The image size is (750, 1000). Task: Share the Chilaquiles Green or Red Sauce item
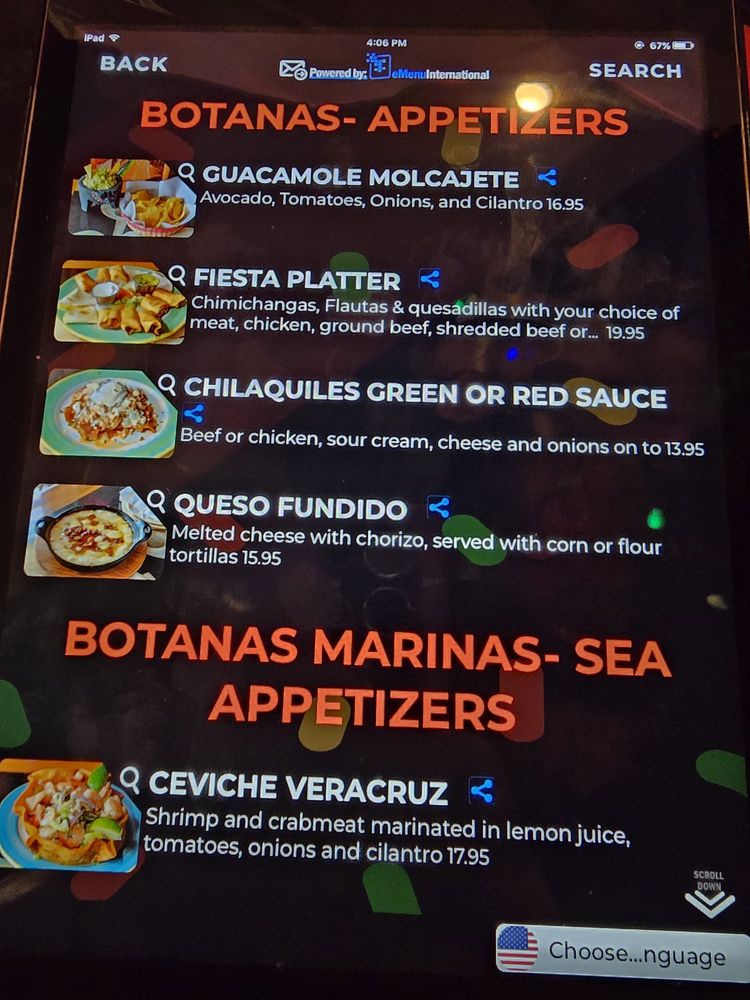coord(194,413)
